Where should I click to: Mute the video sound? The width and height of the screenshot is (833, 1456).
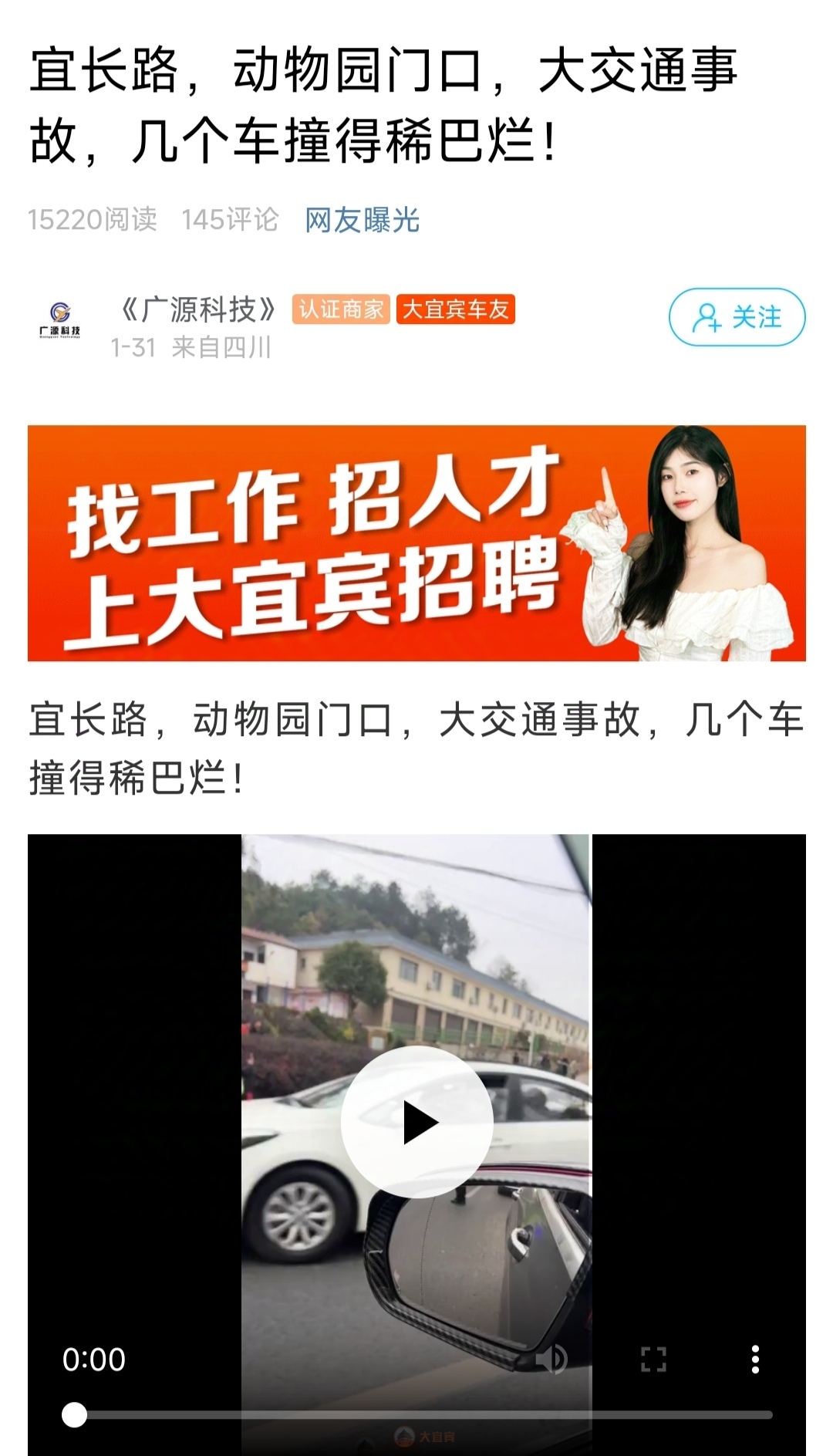pos(552,1359)
